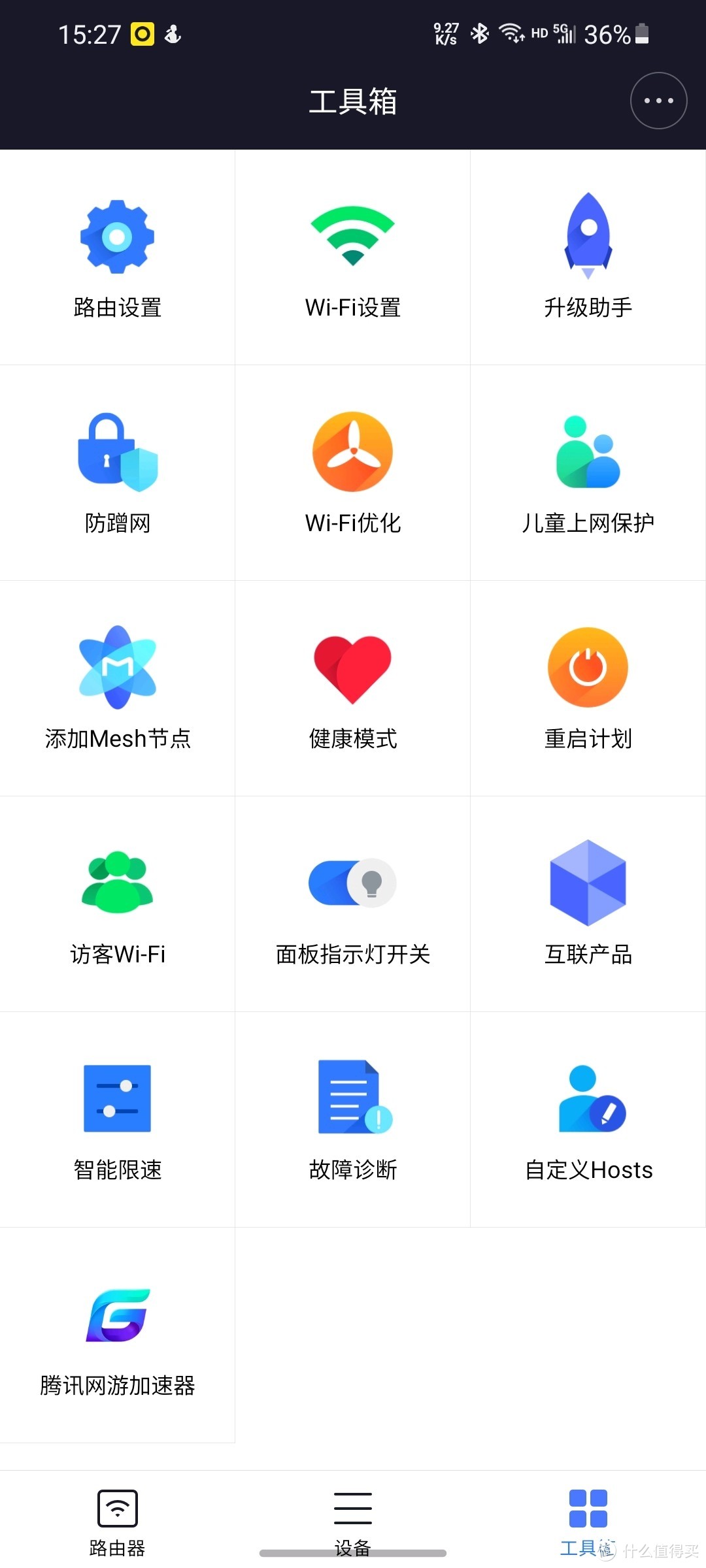Screen dimensions: 706x1568
Task: Launch 升级助手 upgrade assistant
Action: tap(588, 258)
